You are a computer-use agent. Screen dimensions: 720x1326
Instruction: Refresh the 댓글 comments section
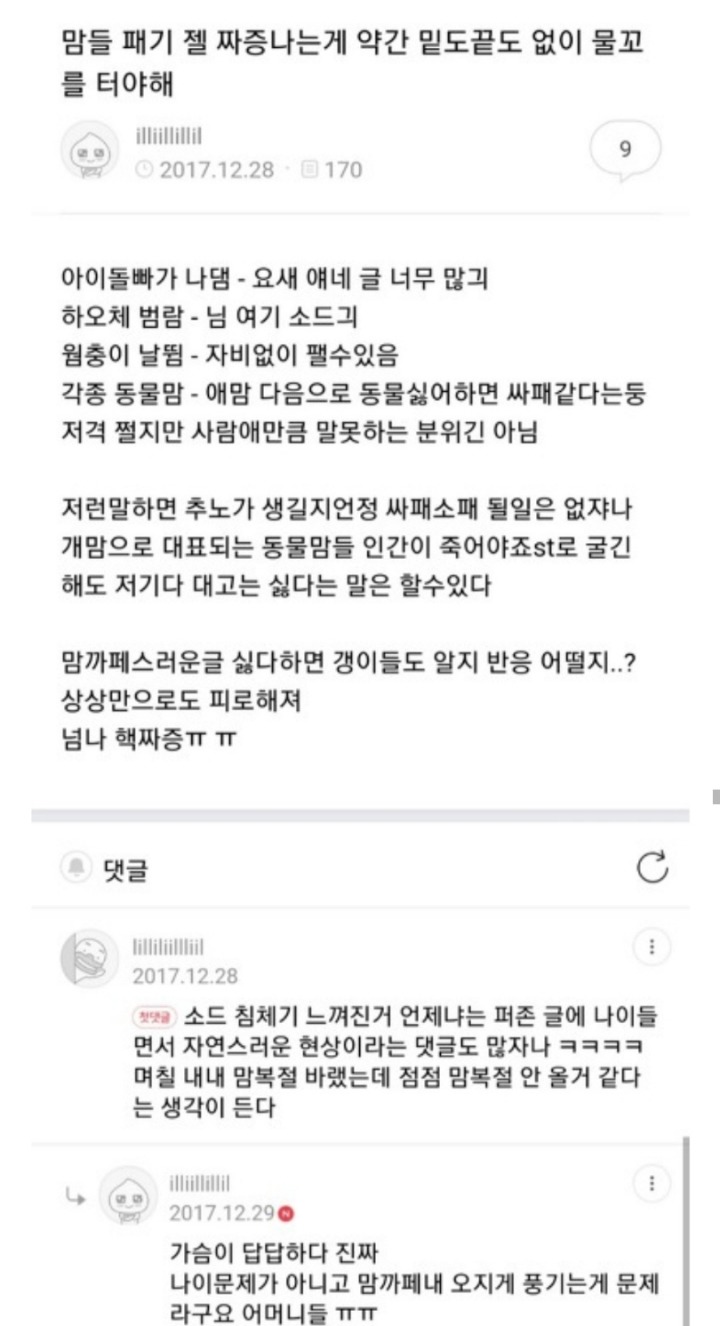coord(652,869)
